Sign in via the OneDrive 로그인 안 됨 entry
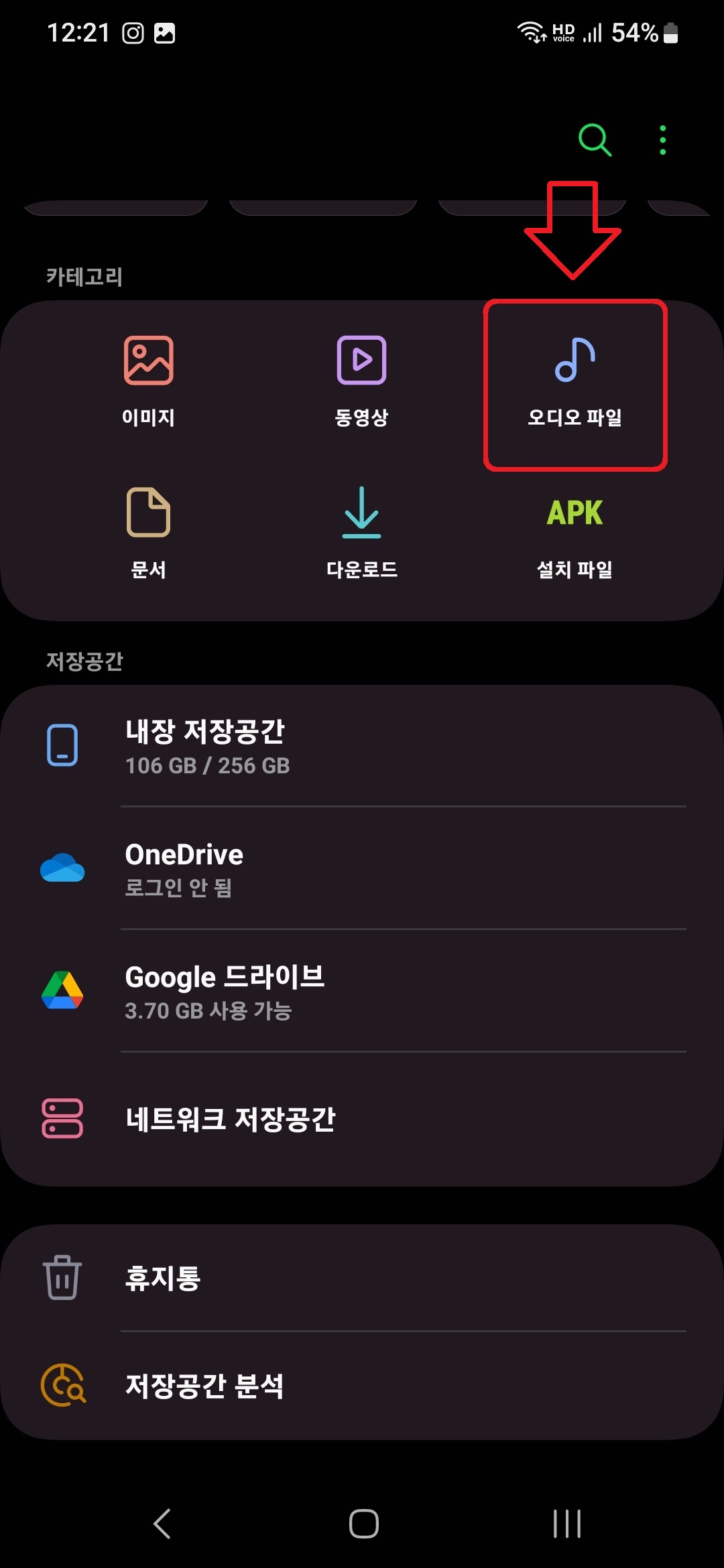This screenshot has height=1568, width=724. [178, 888]
